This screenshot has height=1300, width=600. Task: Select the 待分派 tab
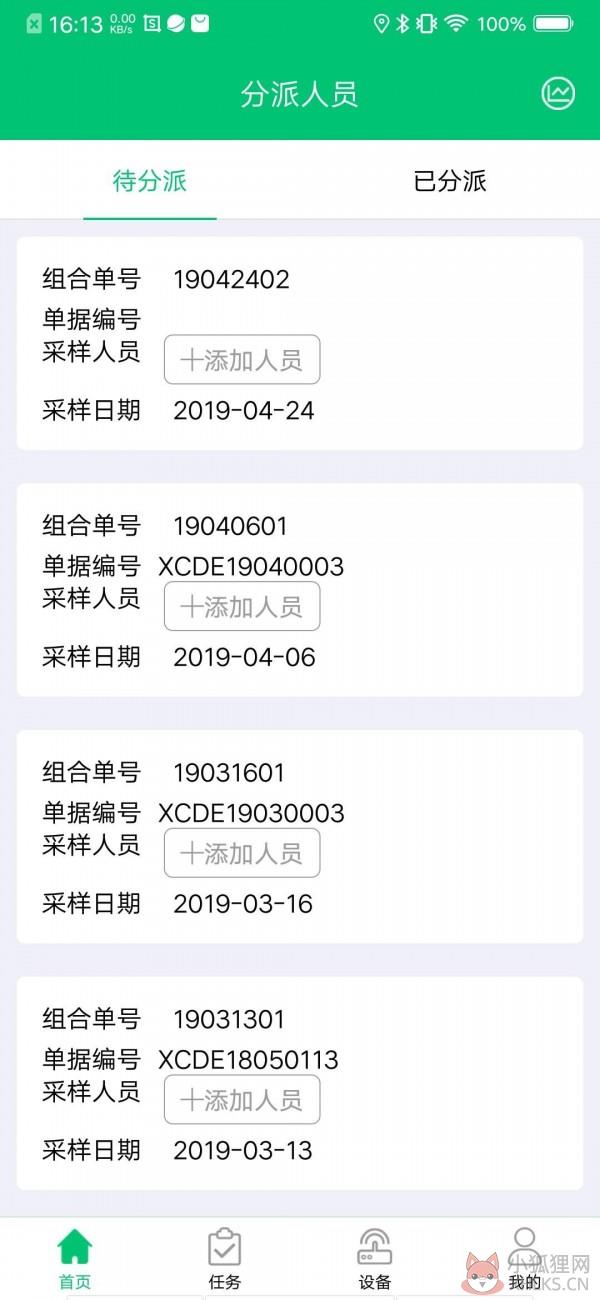tap(150, 181)
